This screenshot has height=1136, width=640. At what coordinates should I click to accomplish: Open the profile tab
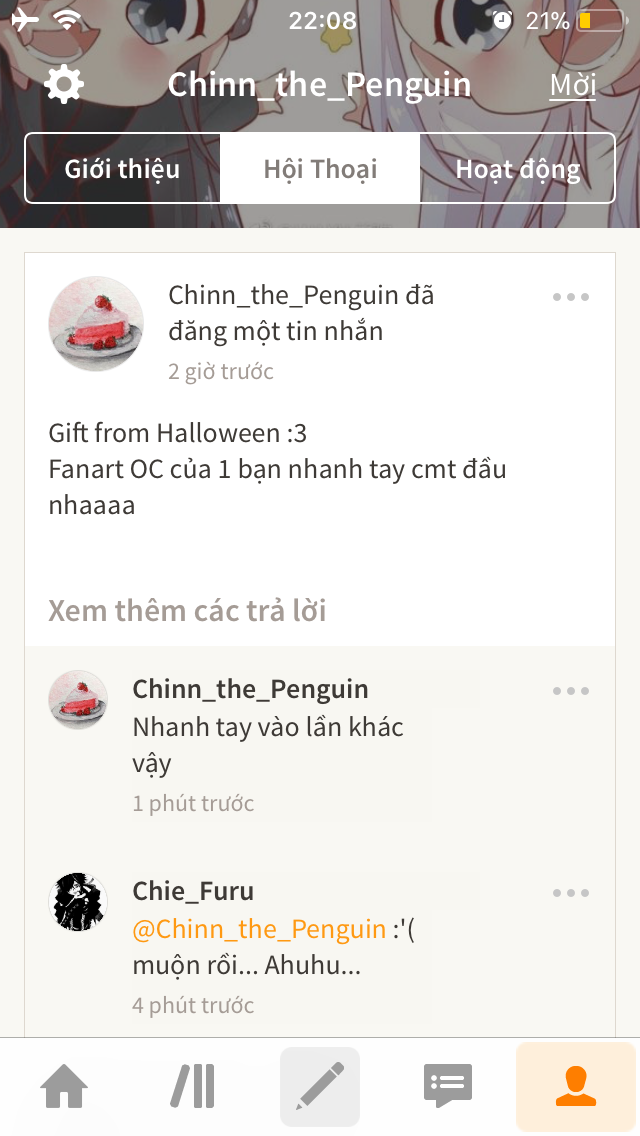pyautogui.click(x=576, y=1087)
